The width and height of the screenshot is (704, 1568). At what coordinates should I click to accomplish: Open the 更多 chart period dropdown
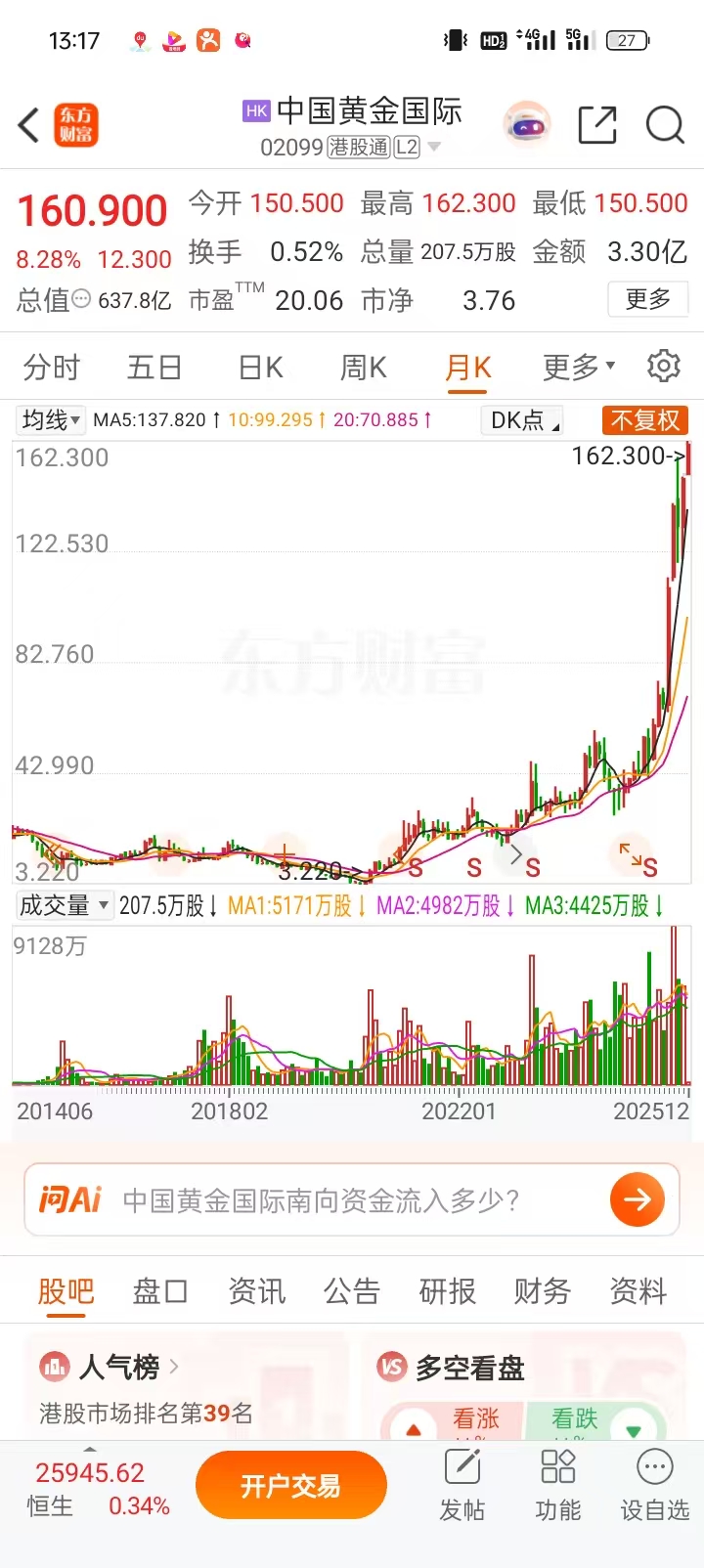578,368
